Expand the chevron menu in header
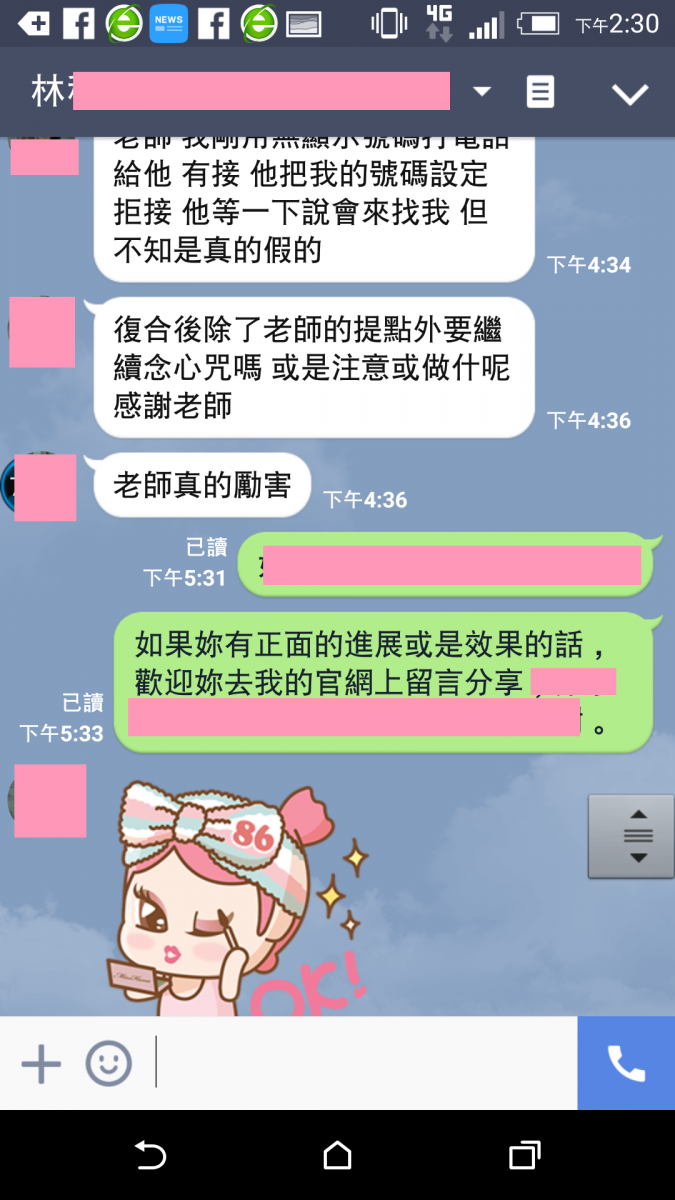675x1200 pixels. 630,94
